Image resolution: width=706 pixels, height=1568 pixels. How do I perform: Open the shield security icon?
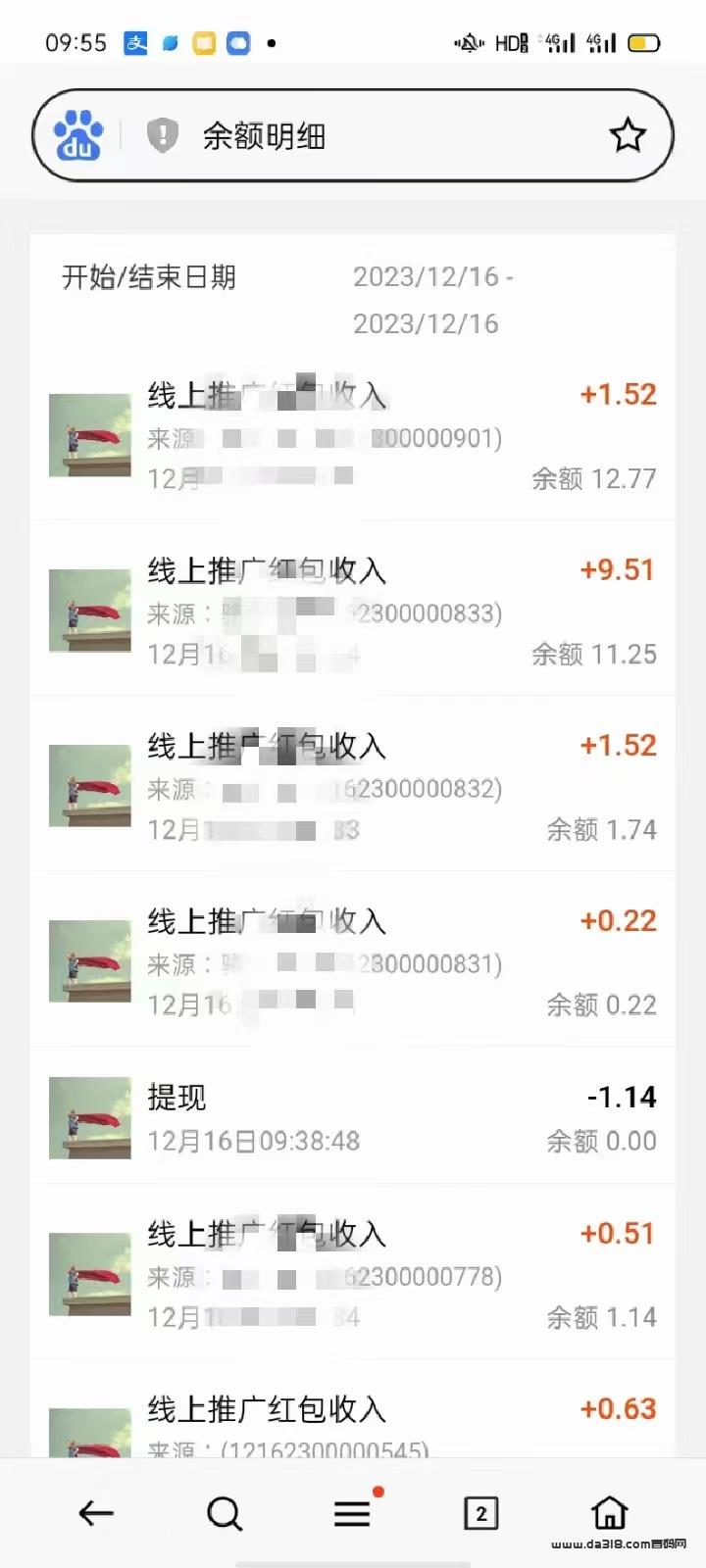click(x=162, y=135)
